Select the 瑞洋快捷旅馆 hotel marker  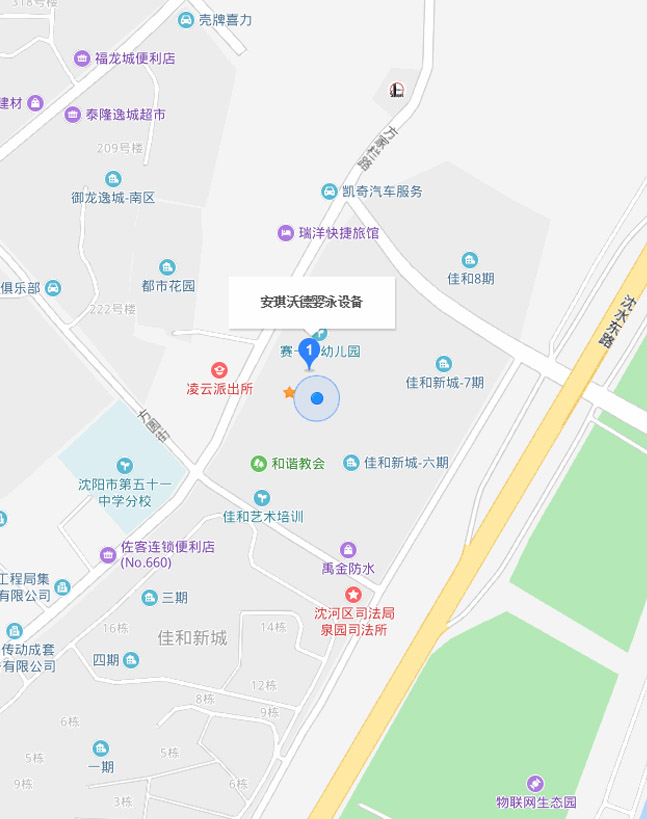pos(286,232)
